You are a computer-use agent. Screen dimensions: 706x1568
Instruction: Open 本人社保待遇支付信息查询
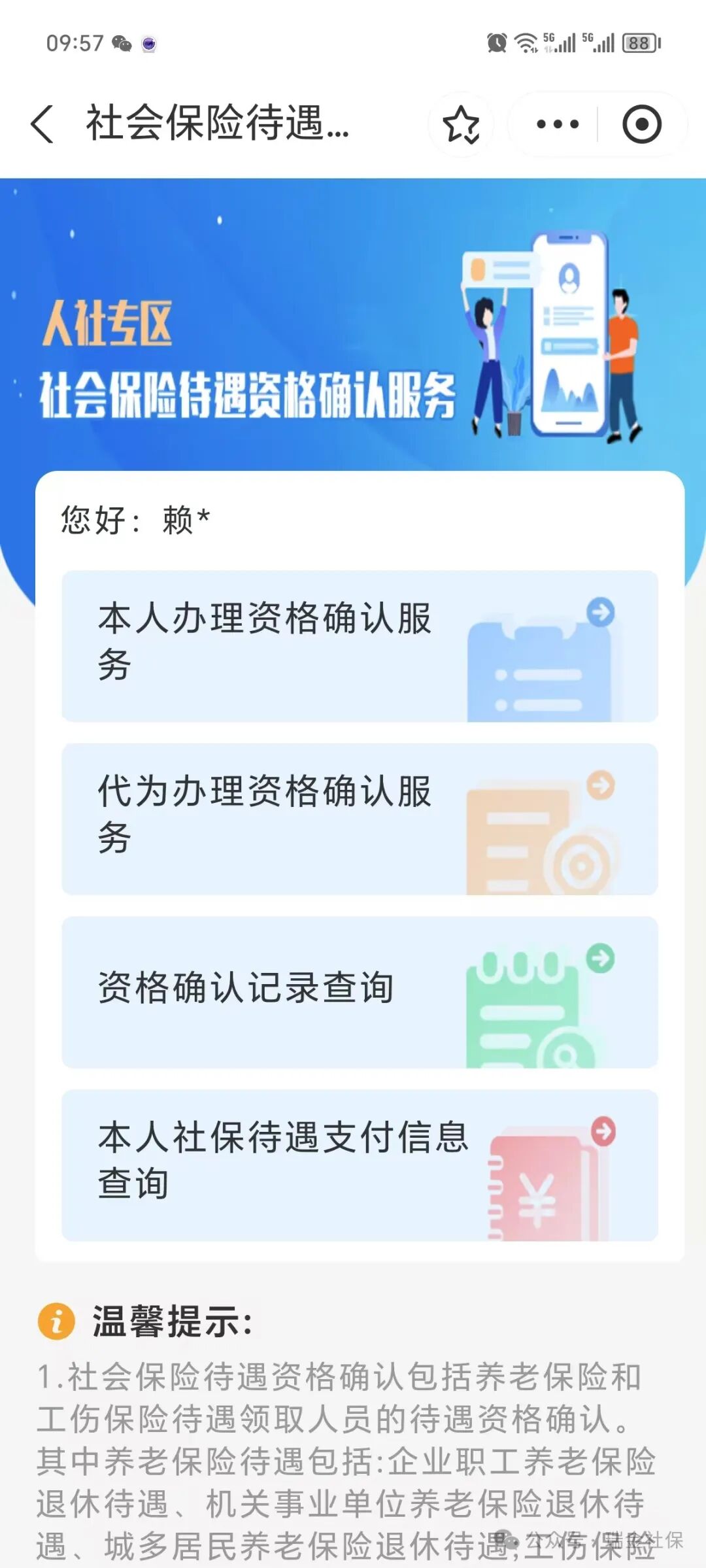coord(360,1165)
